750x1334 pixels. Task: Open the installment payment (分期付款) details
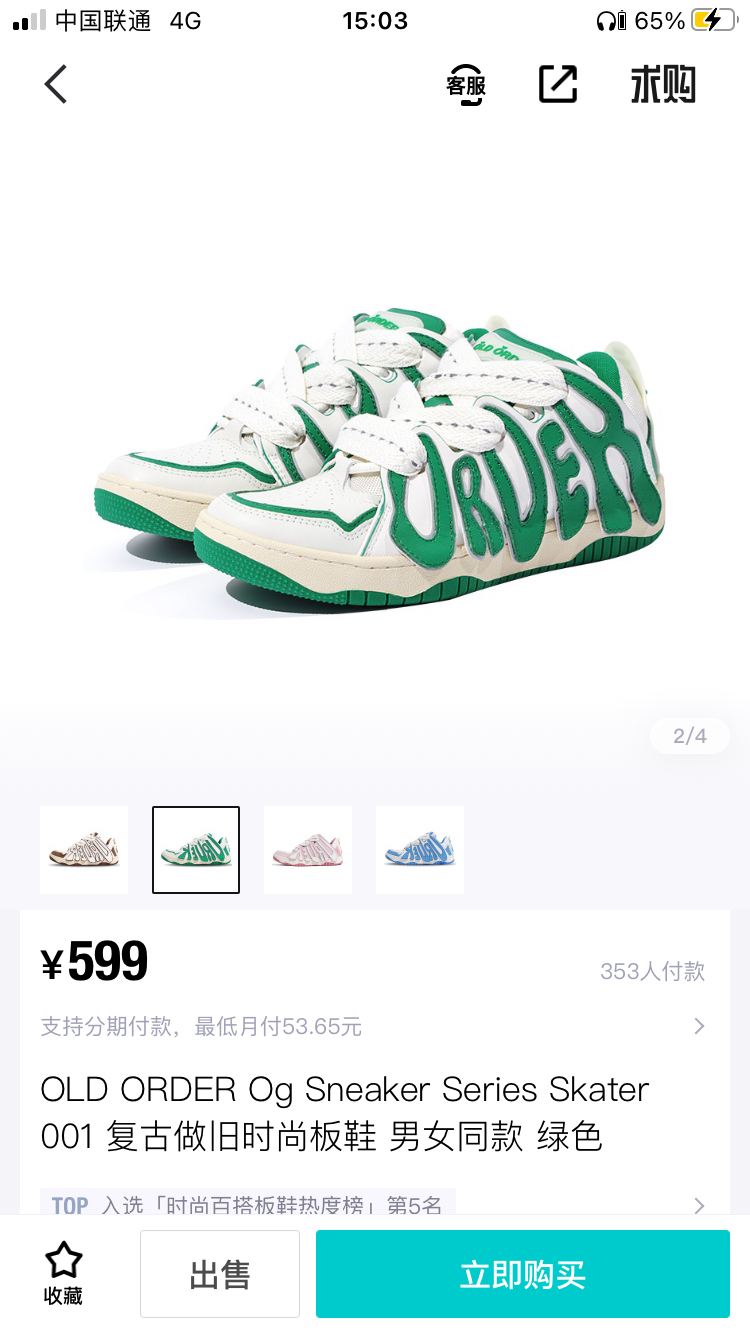tap(370, 1026)
